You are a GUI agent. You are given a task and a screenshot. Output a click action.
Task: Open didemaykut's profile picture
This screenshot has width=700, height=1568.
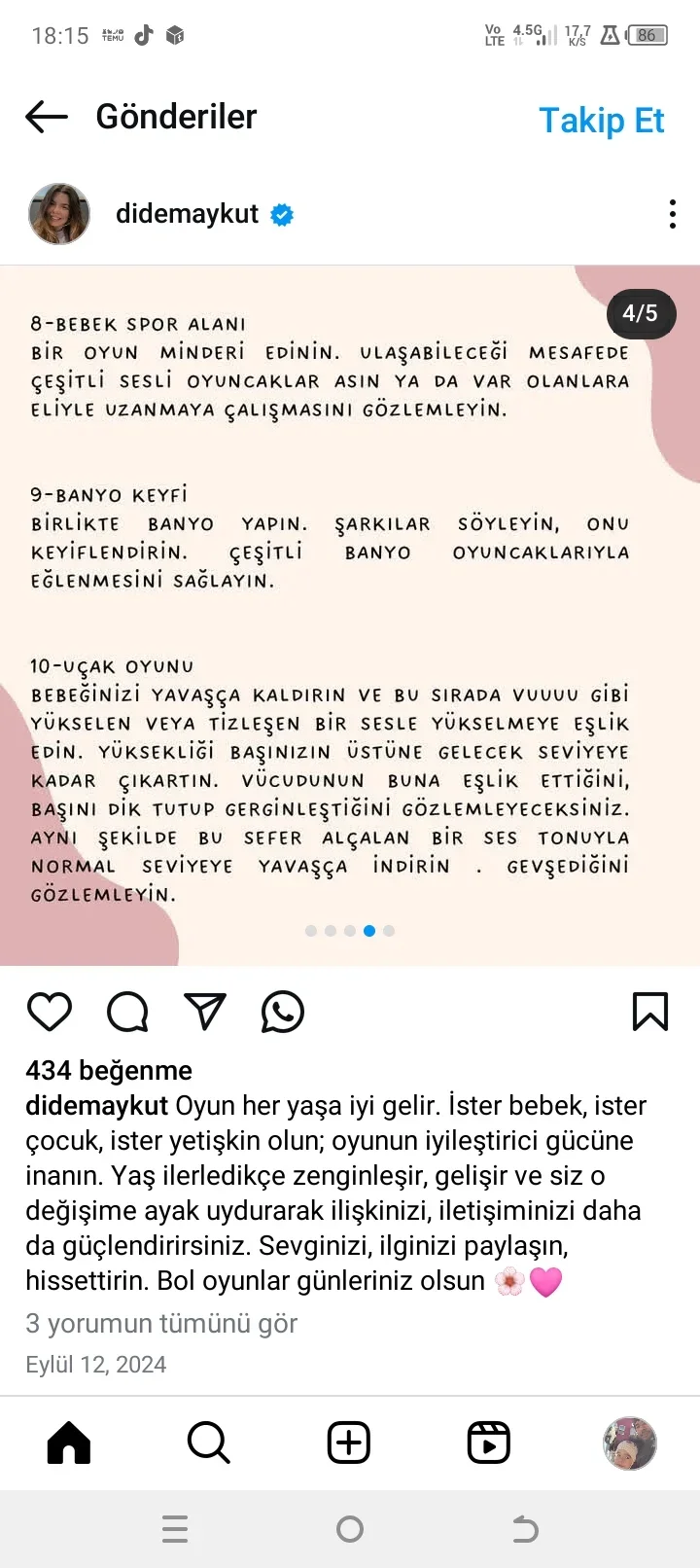tap(59, 214)
